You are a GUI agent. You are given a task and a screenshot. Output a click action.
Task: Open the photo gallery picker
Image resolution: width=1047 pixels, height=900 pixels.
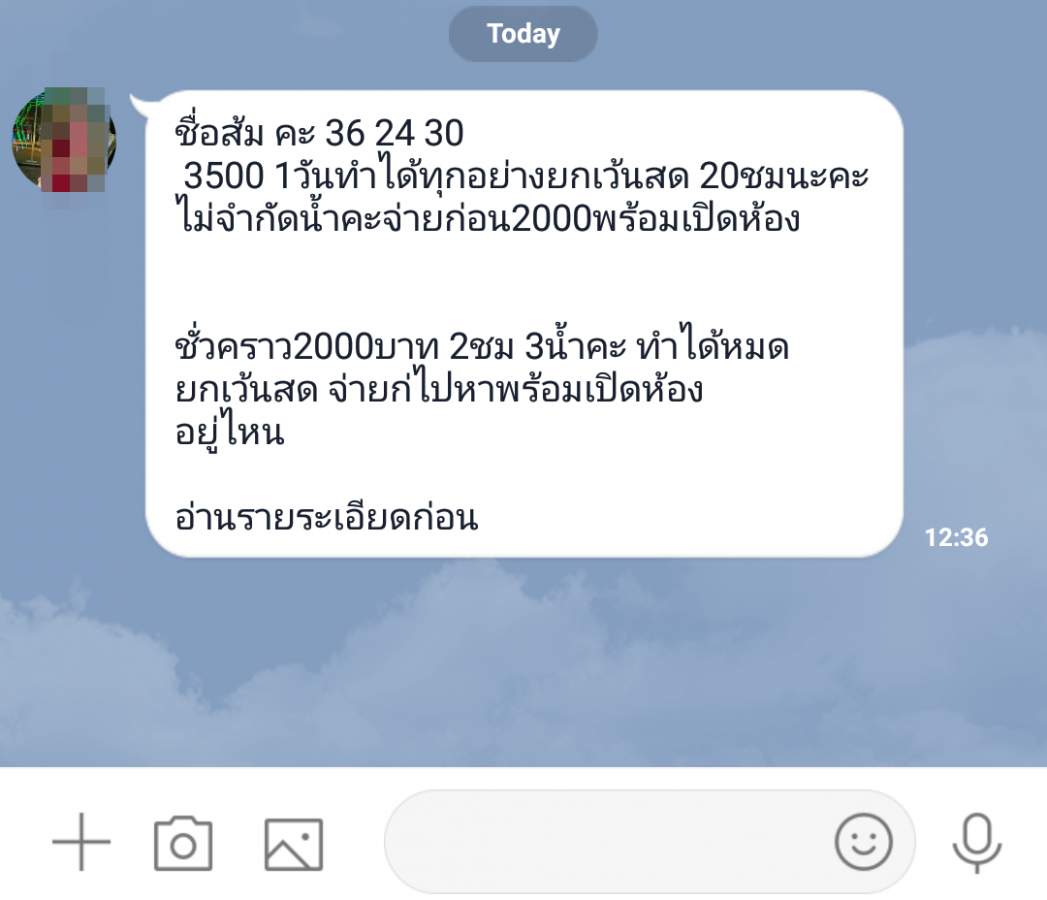pyautogui.click(x=293, y=843)
